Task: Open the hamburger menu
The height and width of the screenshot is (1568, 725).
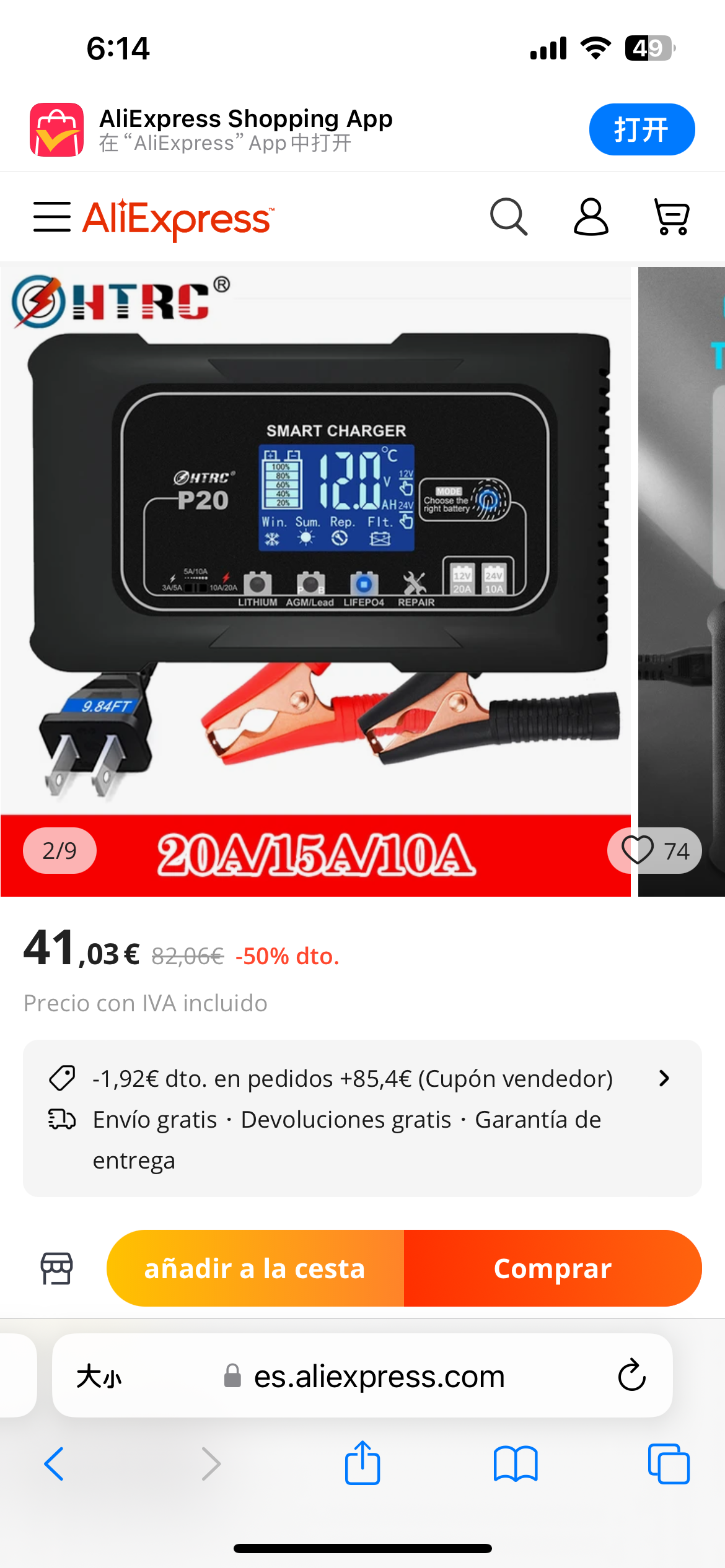Action: 52,217
